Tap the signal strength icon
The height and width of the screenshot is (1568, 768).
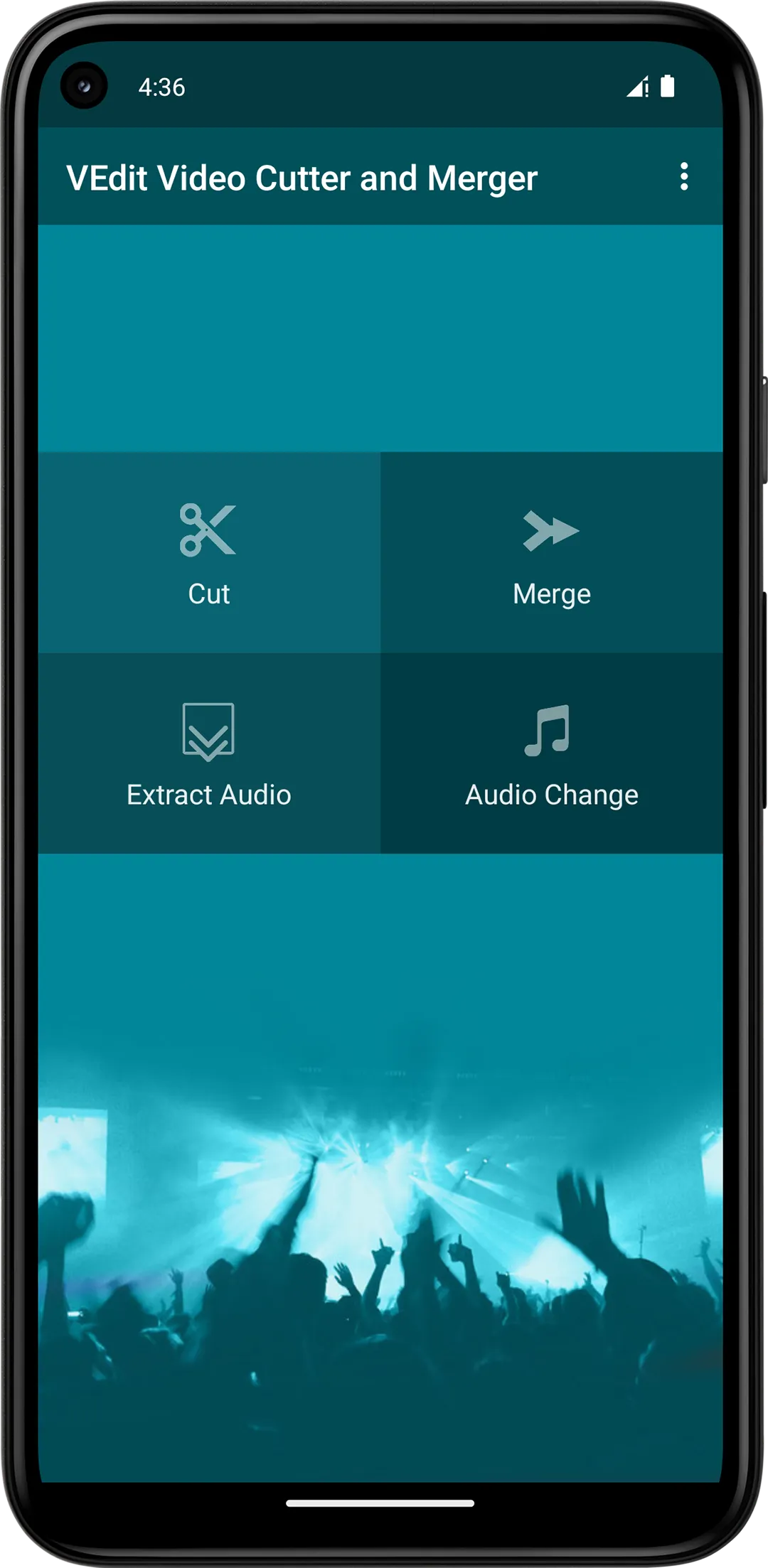638,85
